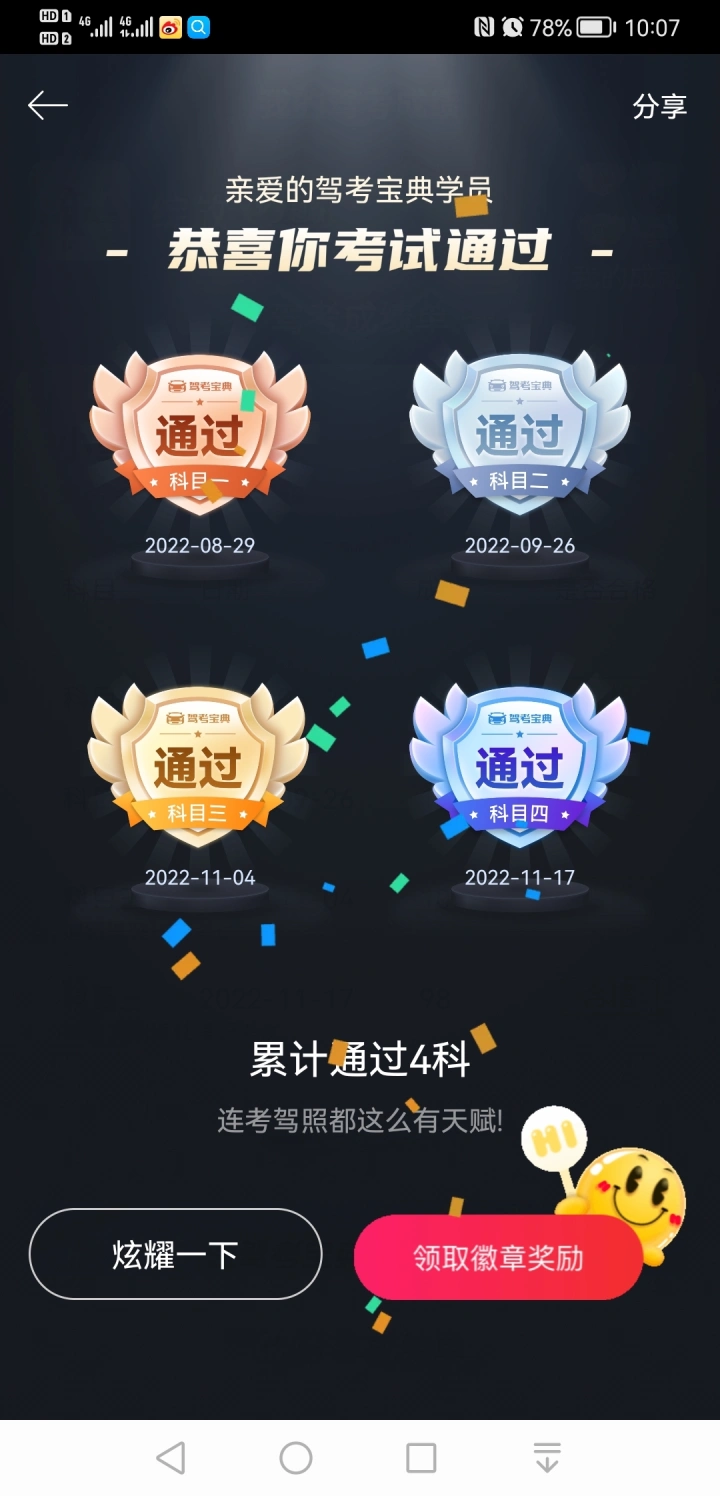Viewport: 720px width, 1496px height.
Task: Claim the reward with 领取徽章奖励
Action: pos(498,1257)
